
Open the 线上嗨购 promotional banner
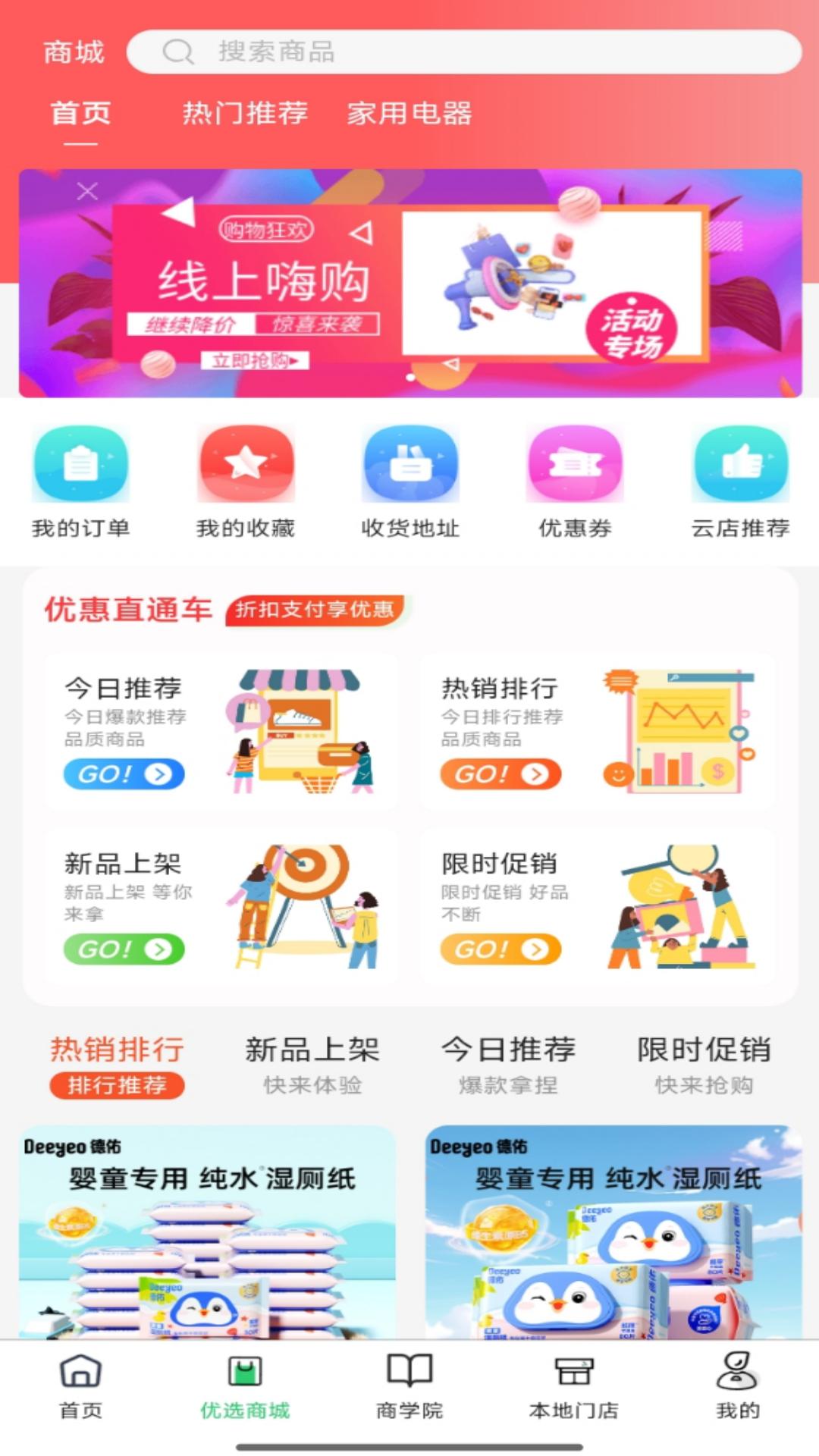pyautogui.click(x=409, y=284)
